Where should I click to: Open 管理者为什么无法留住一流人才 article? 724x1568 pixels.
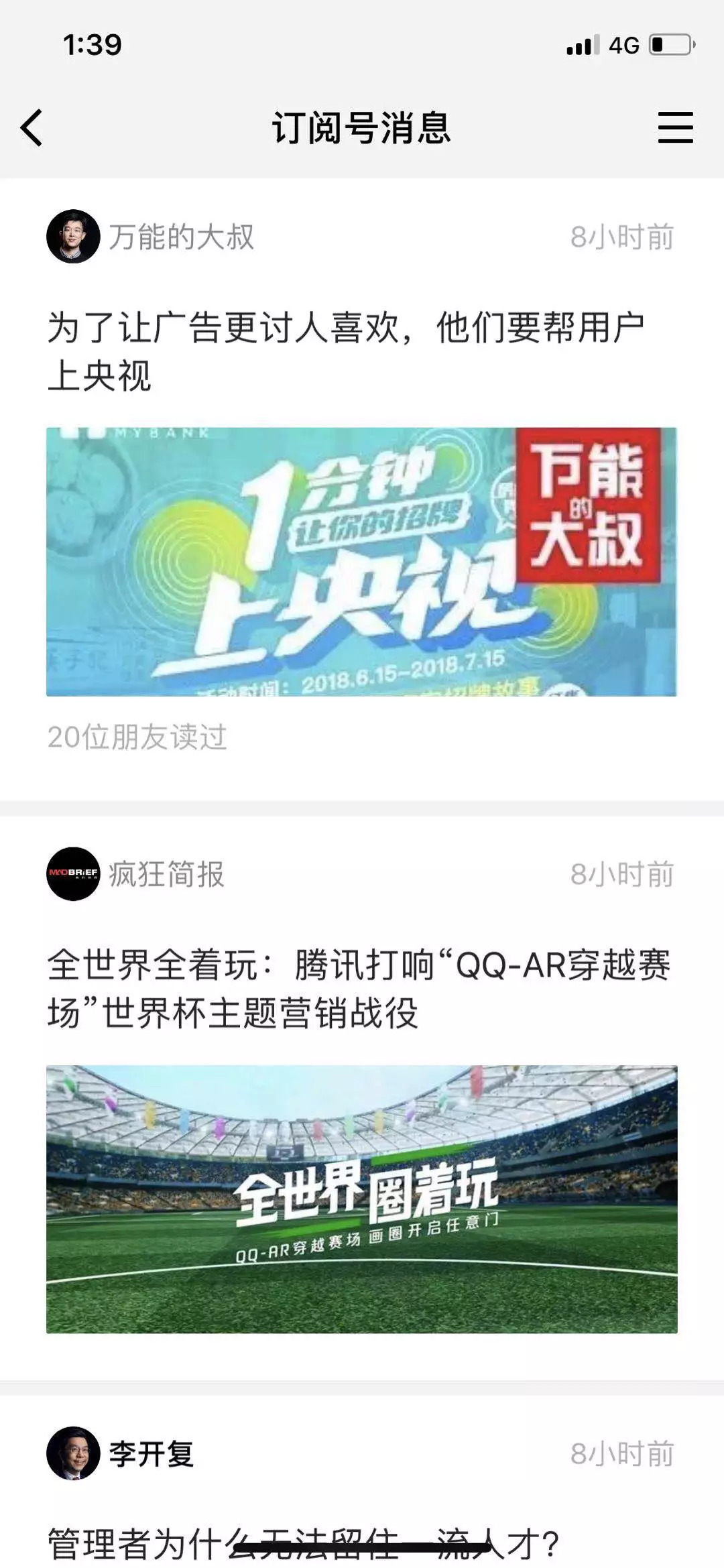pyautogui.click(x=303, y=1544)
